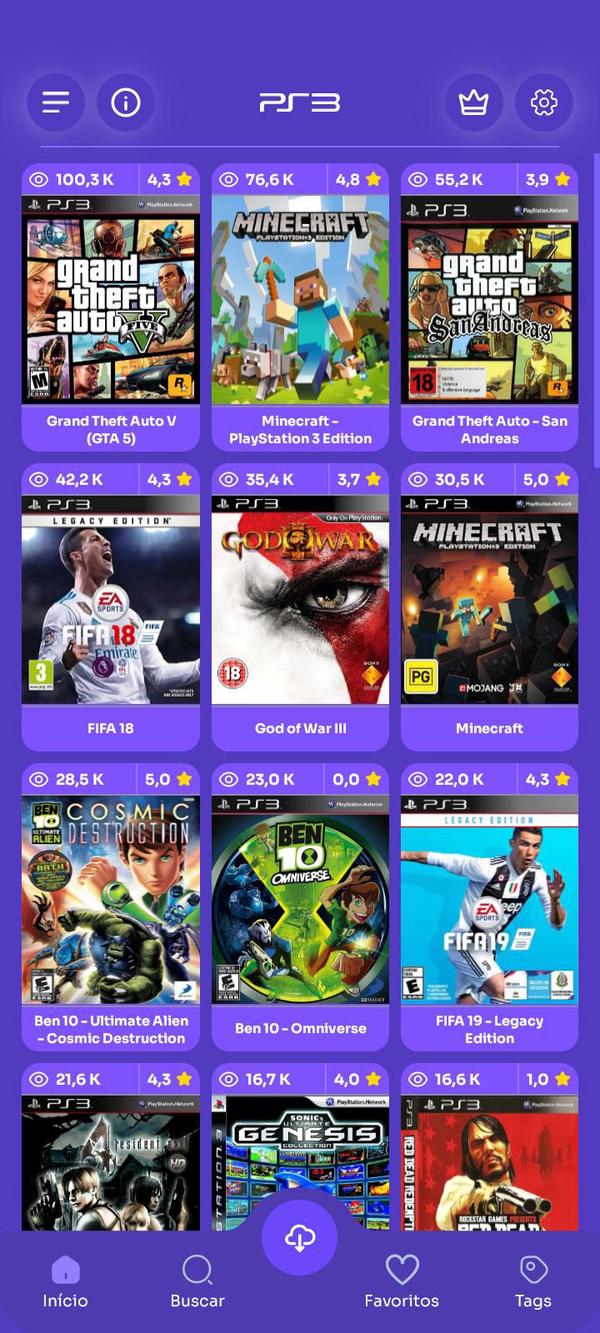The image size is (600, 1333).
Task: Open Grand Theft Auto V (GTA 5)
Action: point(111,300)
